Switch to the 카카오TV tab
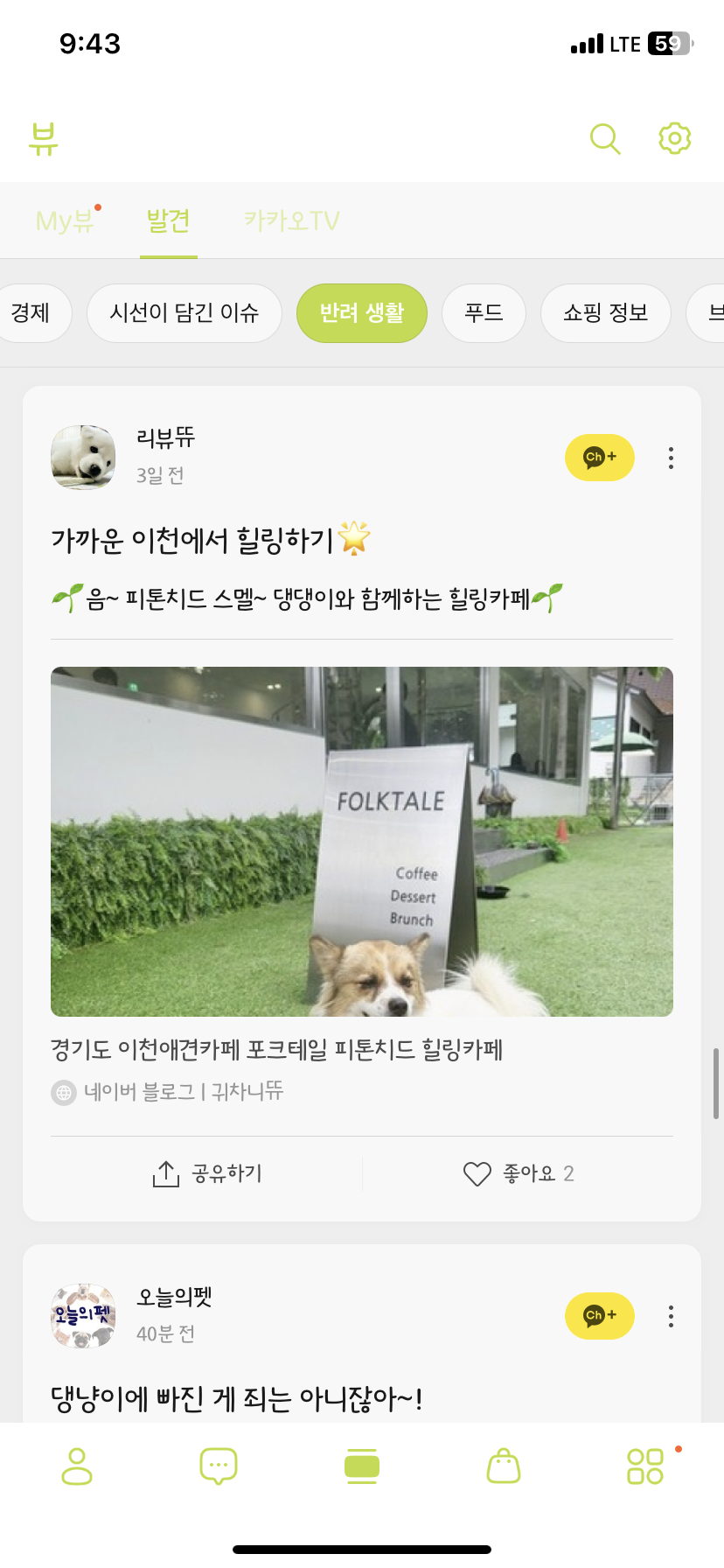Screen dimensions: 724x1568 point(291,220)
